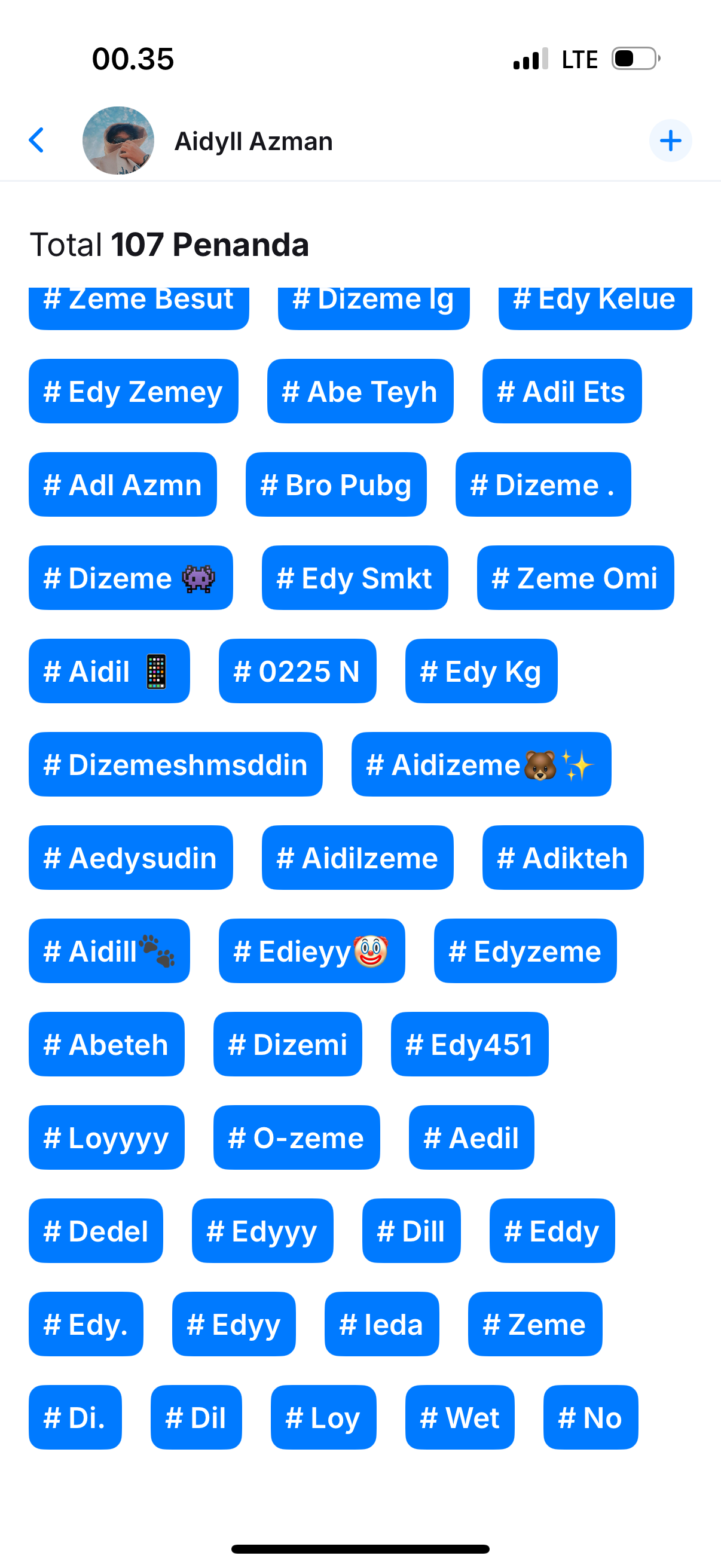Screen dimensions: 721x1568
Task: Tap the Abe Teyh tag
Action: pyautogui.click(x=359, y=391)
